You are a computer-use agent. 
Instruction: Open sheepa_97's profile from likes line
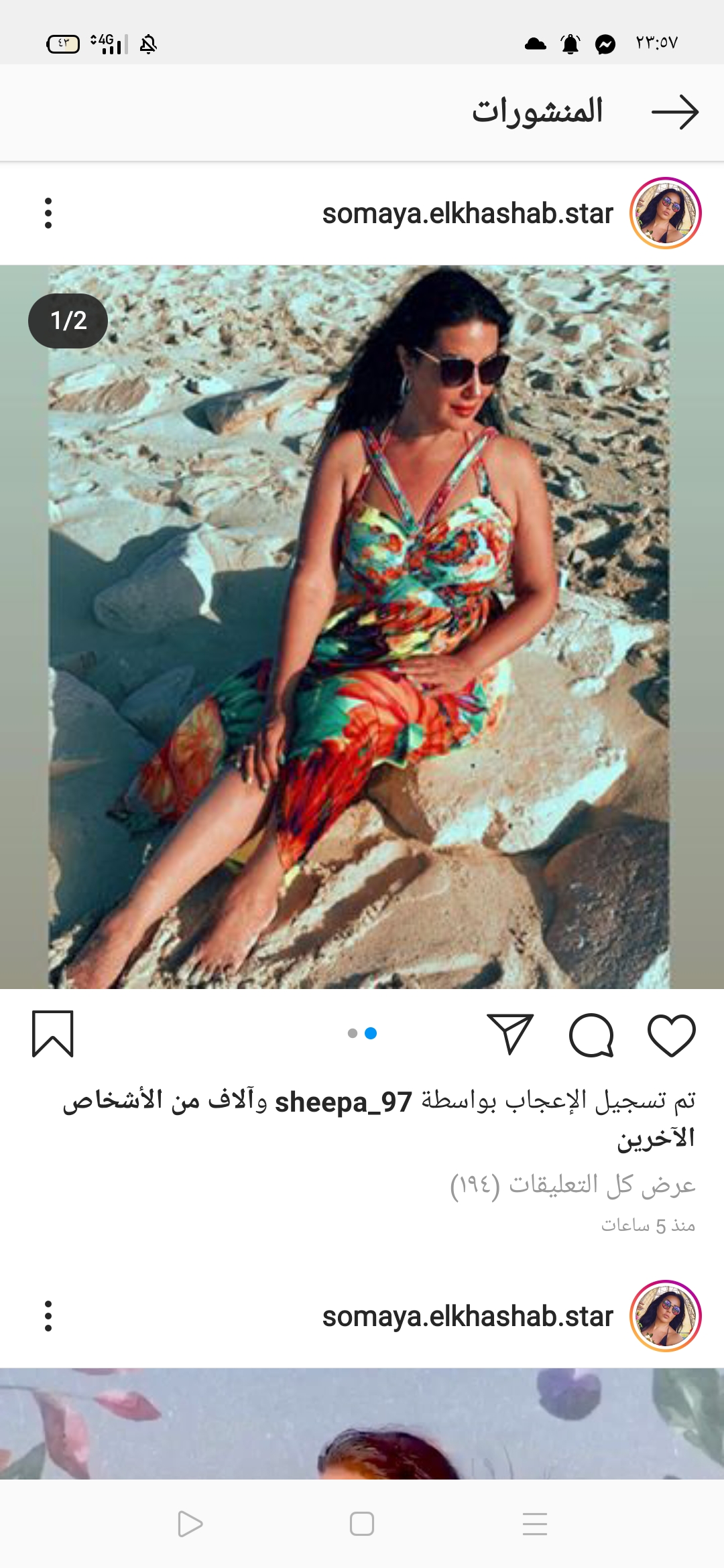343,1102
